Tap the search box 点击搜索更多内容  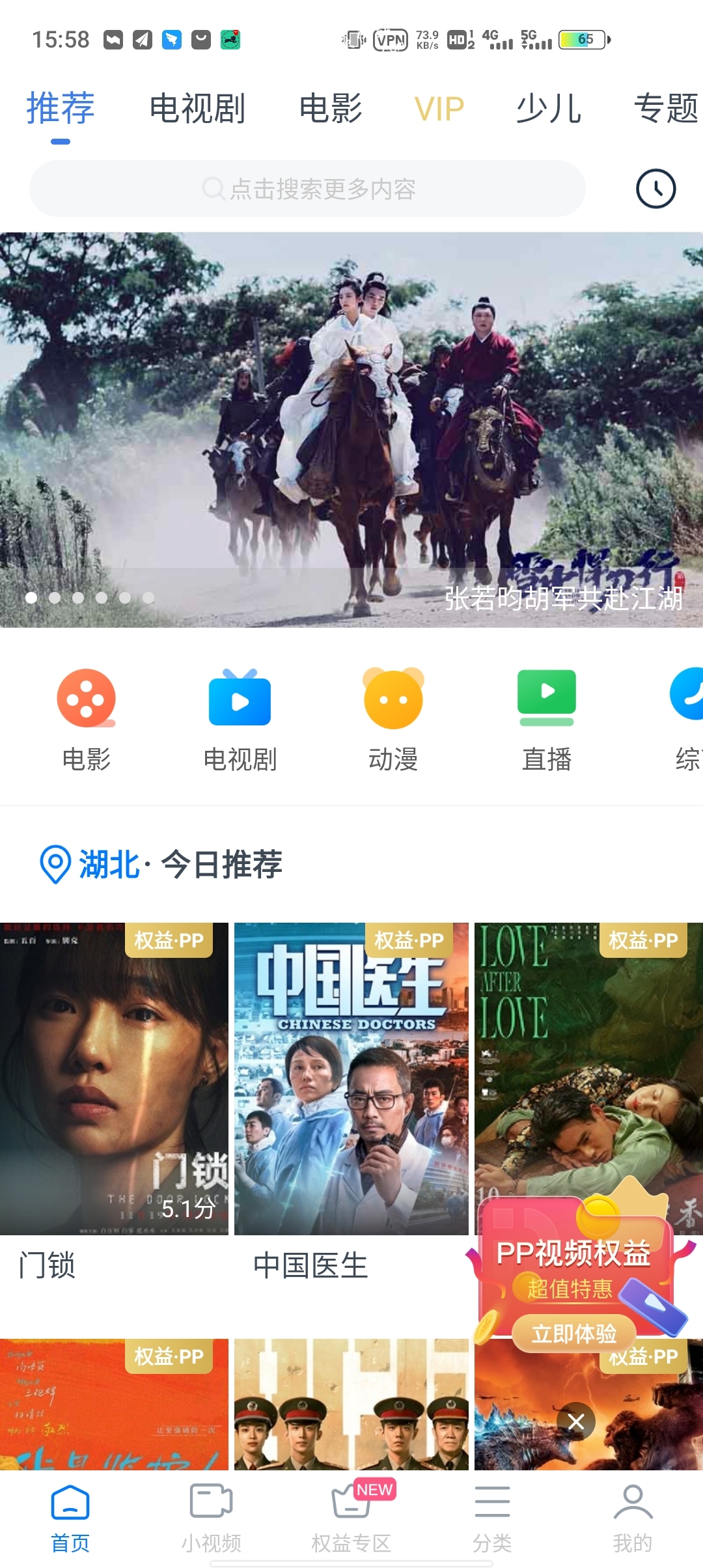pos(307,189)
